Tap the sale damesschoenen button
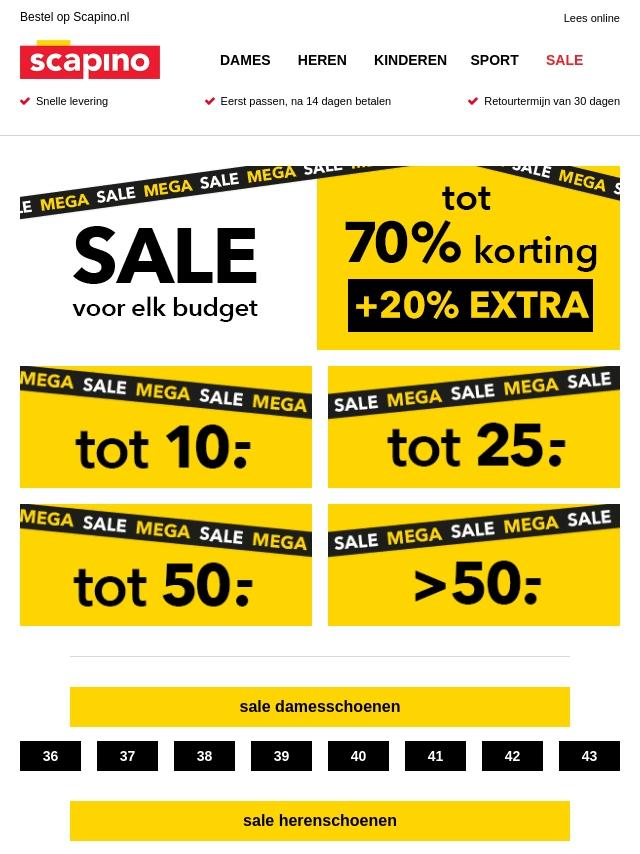Image resolution: width=640 pixels, height=854 pixels. click(x=320, y=707)
